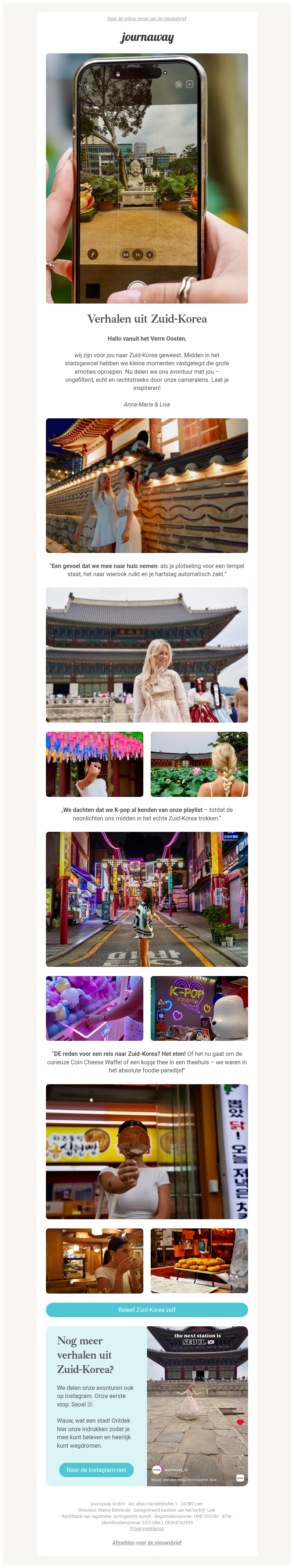The image size is (294, 1568).
Task: Open the 'Naar de Instagram-reel' button
Action: [x=96, y=1469]
